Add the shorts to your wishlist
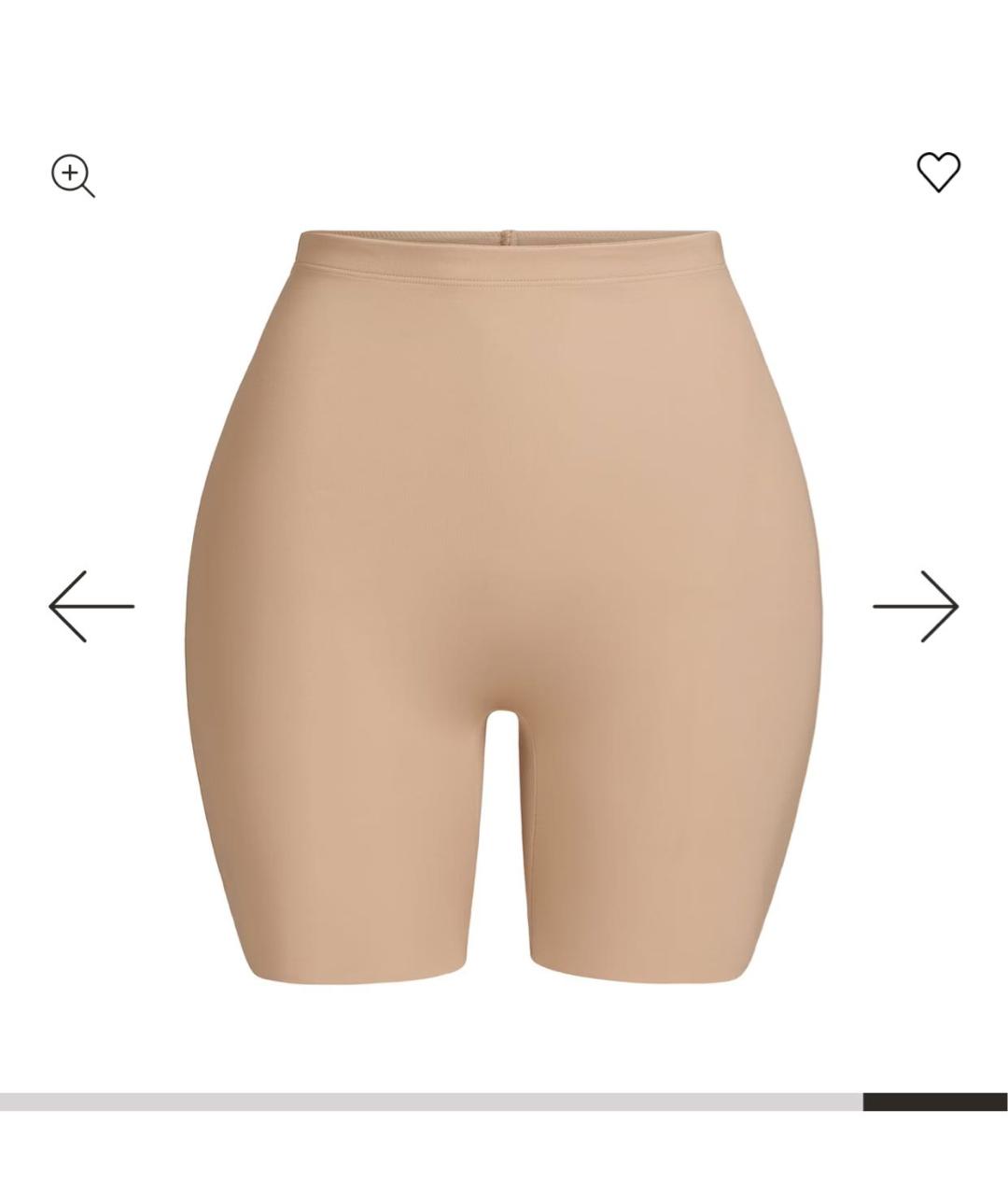 [938, 172]
